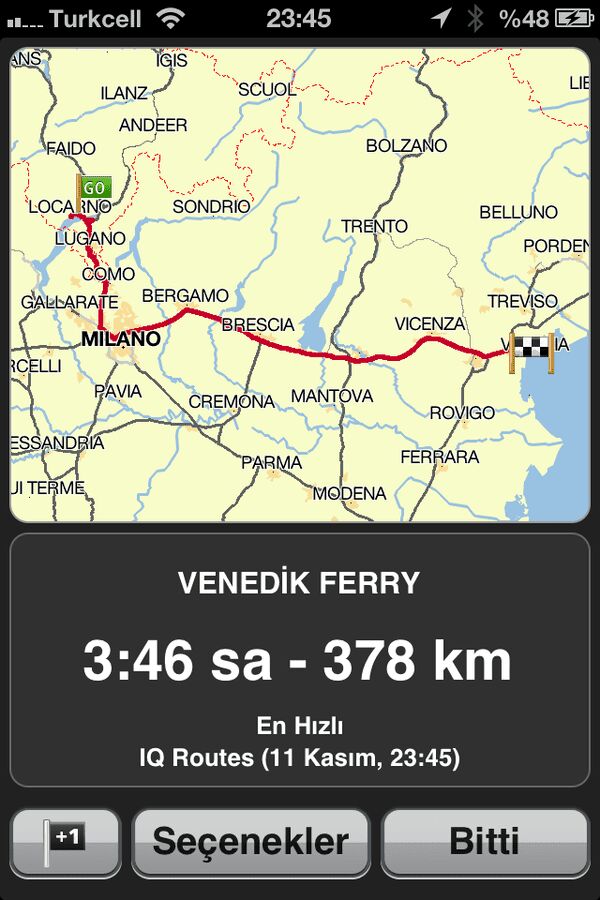The width and height of the screenshot is (600, 900).
Task: Open Seçenekler route options
Action: [250, 843]
